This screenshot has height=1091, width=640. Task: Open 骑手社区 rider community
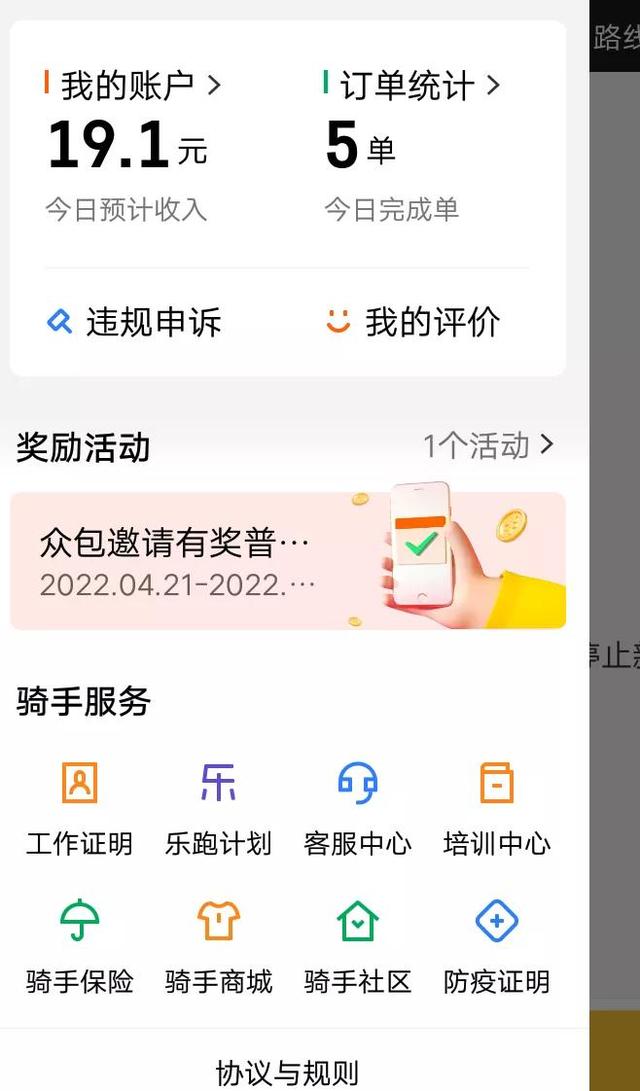click(357, 946)
